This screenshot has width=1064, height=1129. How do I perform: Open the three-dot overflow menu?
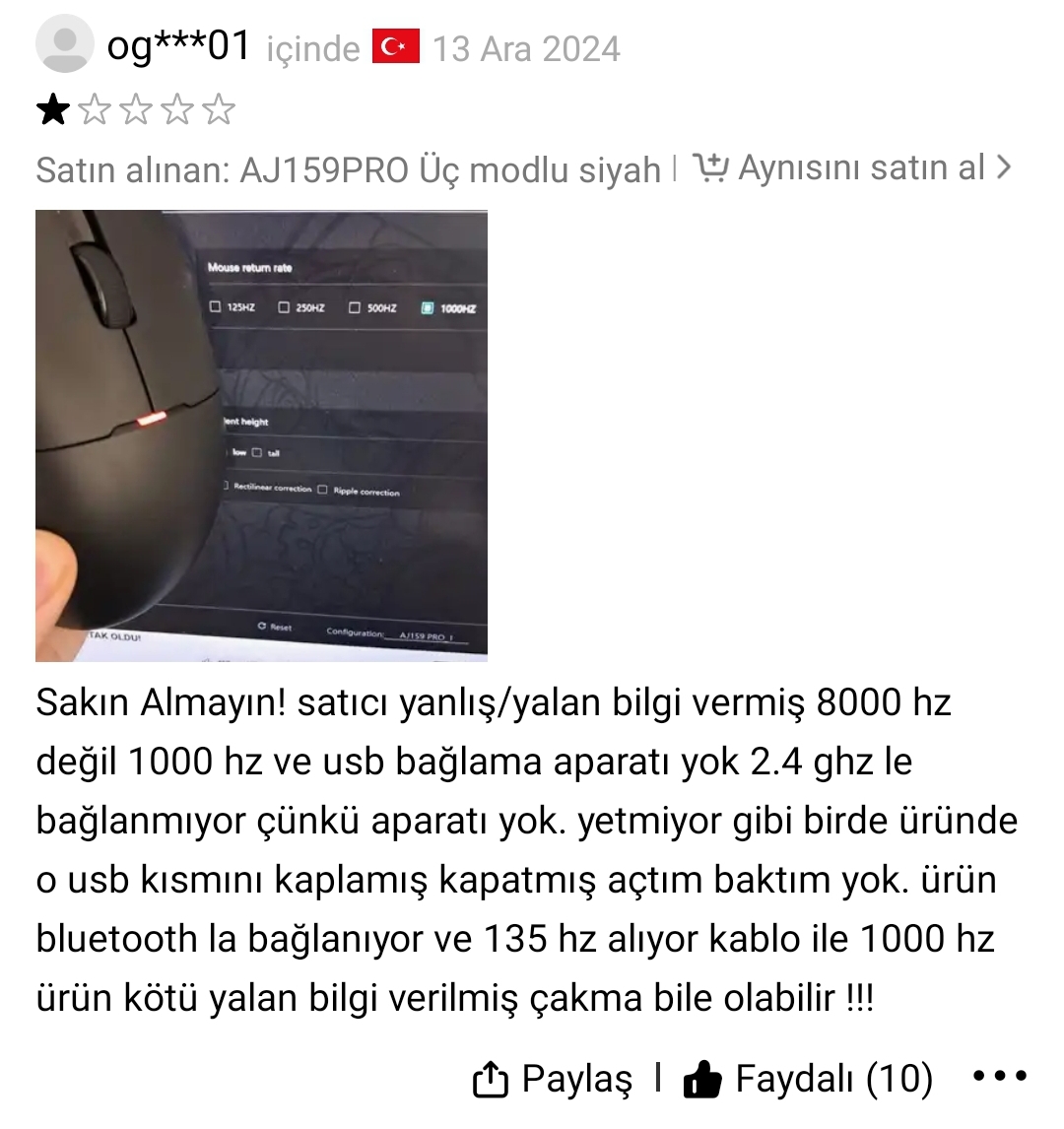point(1000,1077)
